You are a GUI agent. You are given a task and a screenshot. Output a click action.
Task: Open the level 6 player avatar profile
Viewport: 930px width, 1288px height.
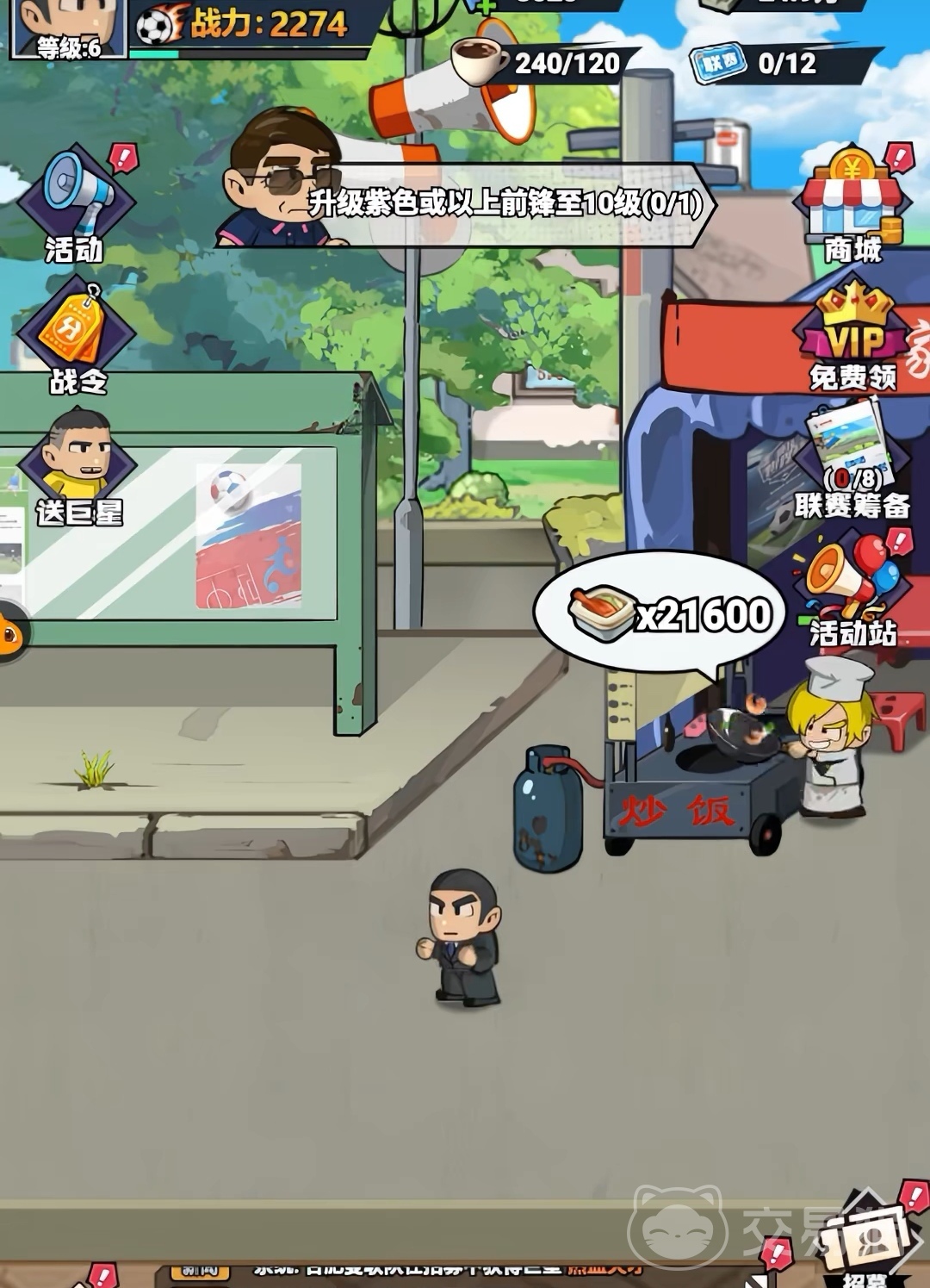[69, 26]
